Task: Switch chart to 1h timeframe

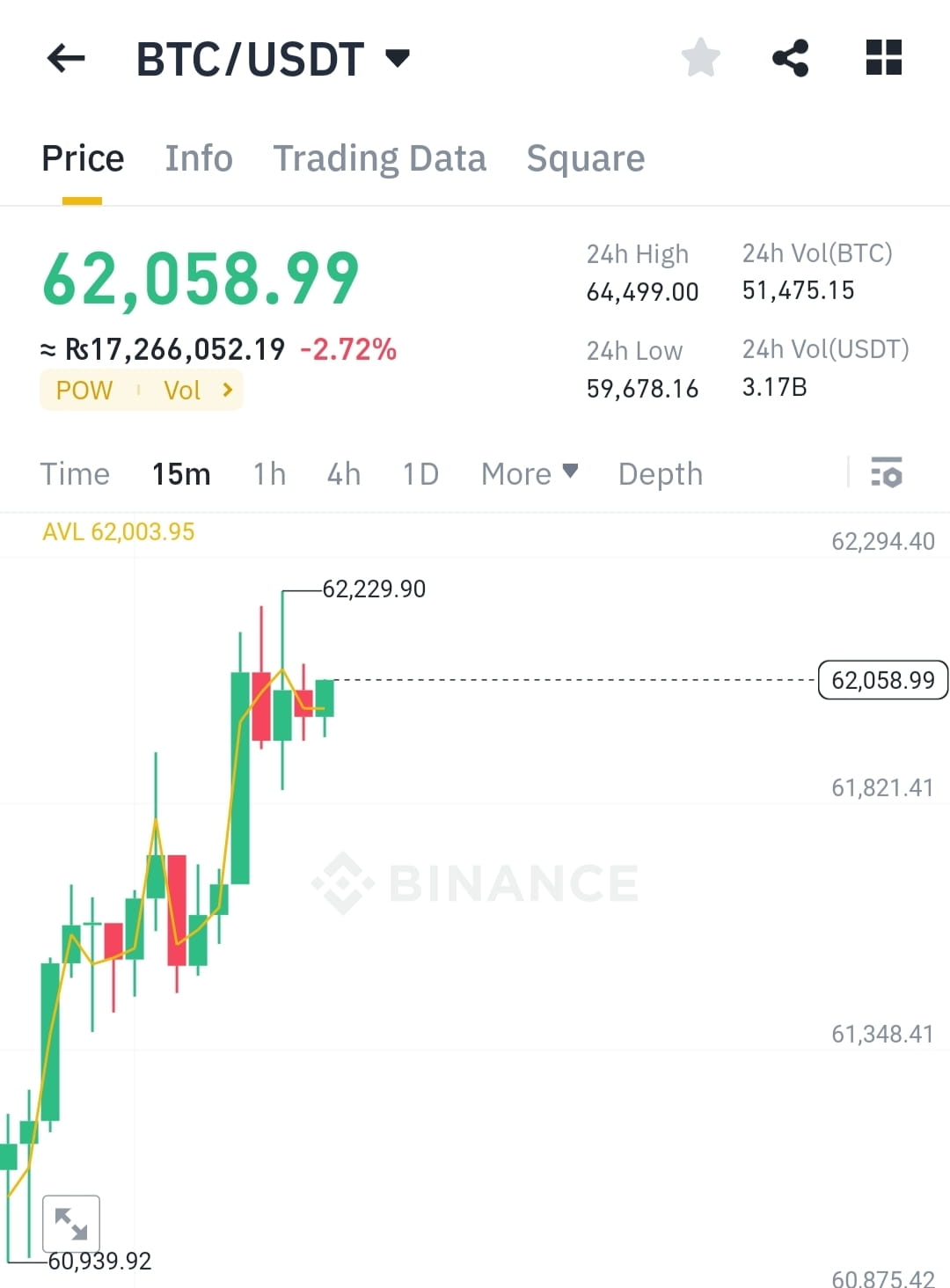Action: (x=268, y=473)
